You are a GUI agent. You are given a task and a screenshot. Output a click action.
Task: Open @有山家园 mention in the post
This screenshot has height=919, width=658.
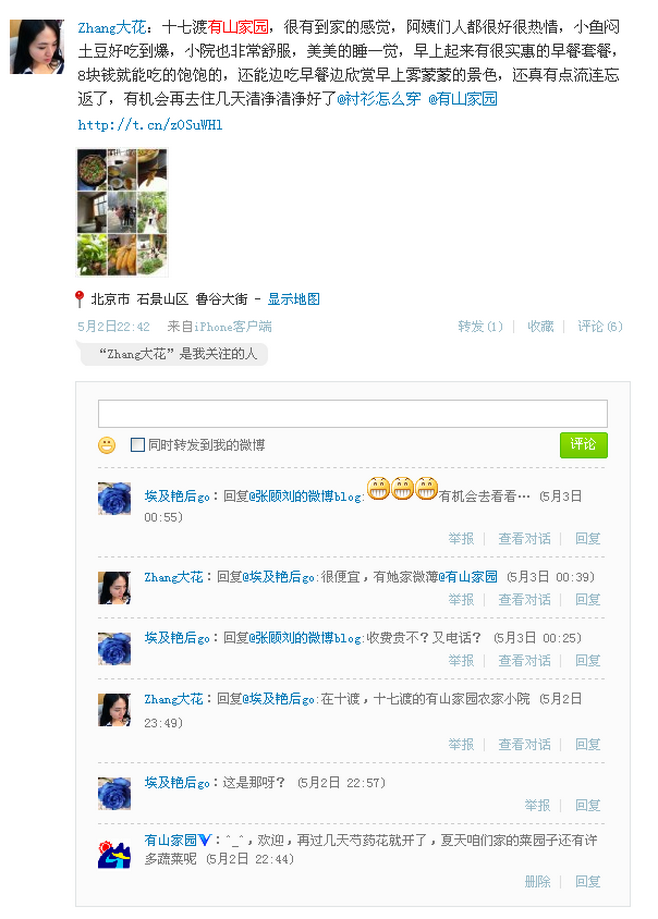point(463,99)
